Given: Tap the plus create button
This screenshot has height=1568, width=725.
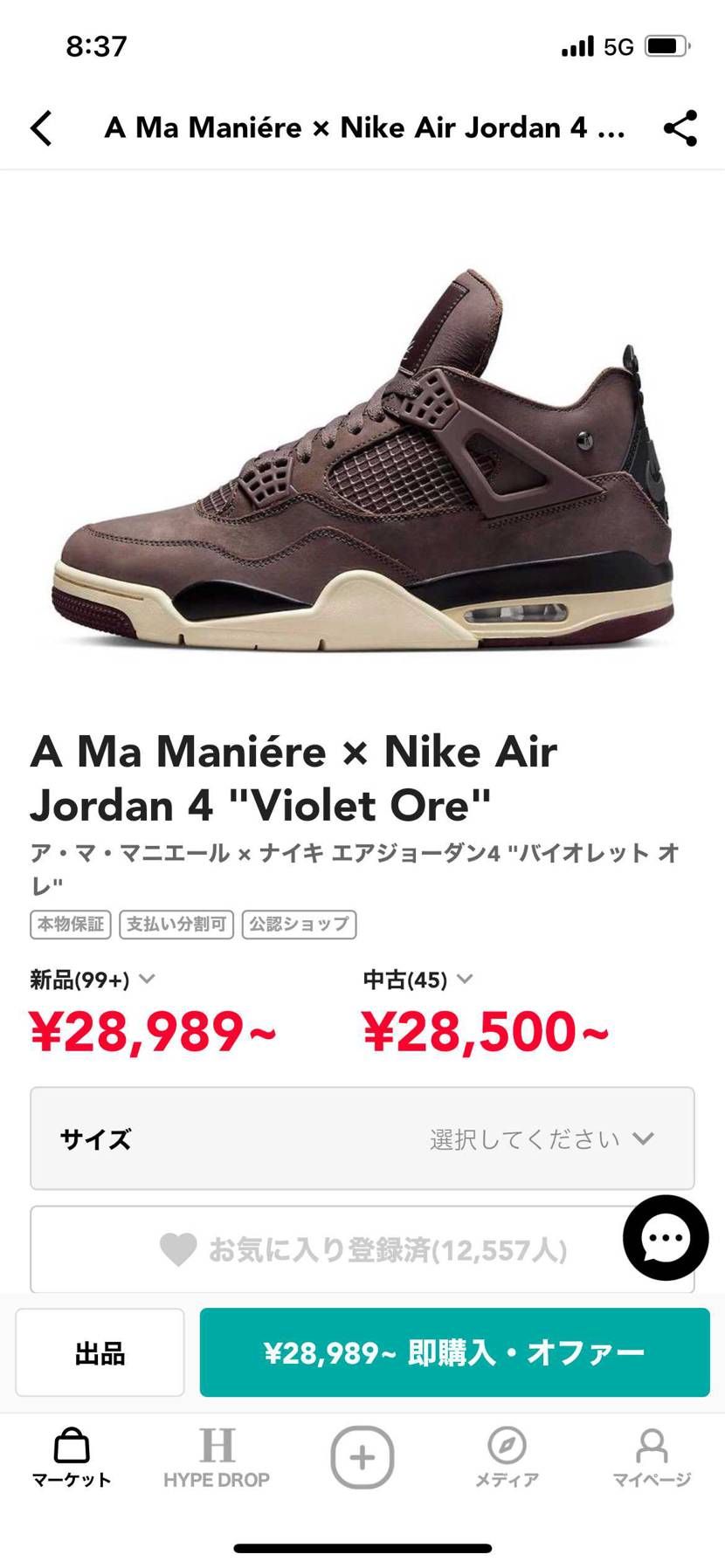Looking at the screenshot, I should coord(362,1457).
